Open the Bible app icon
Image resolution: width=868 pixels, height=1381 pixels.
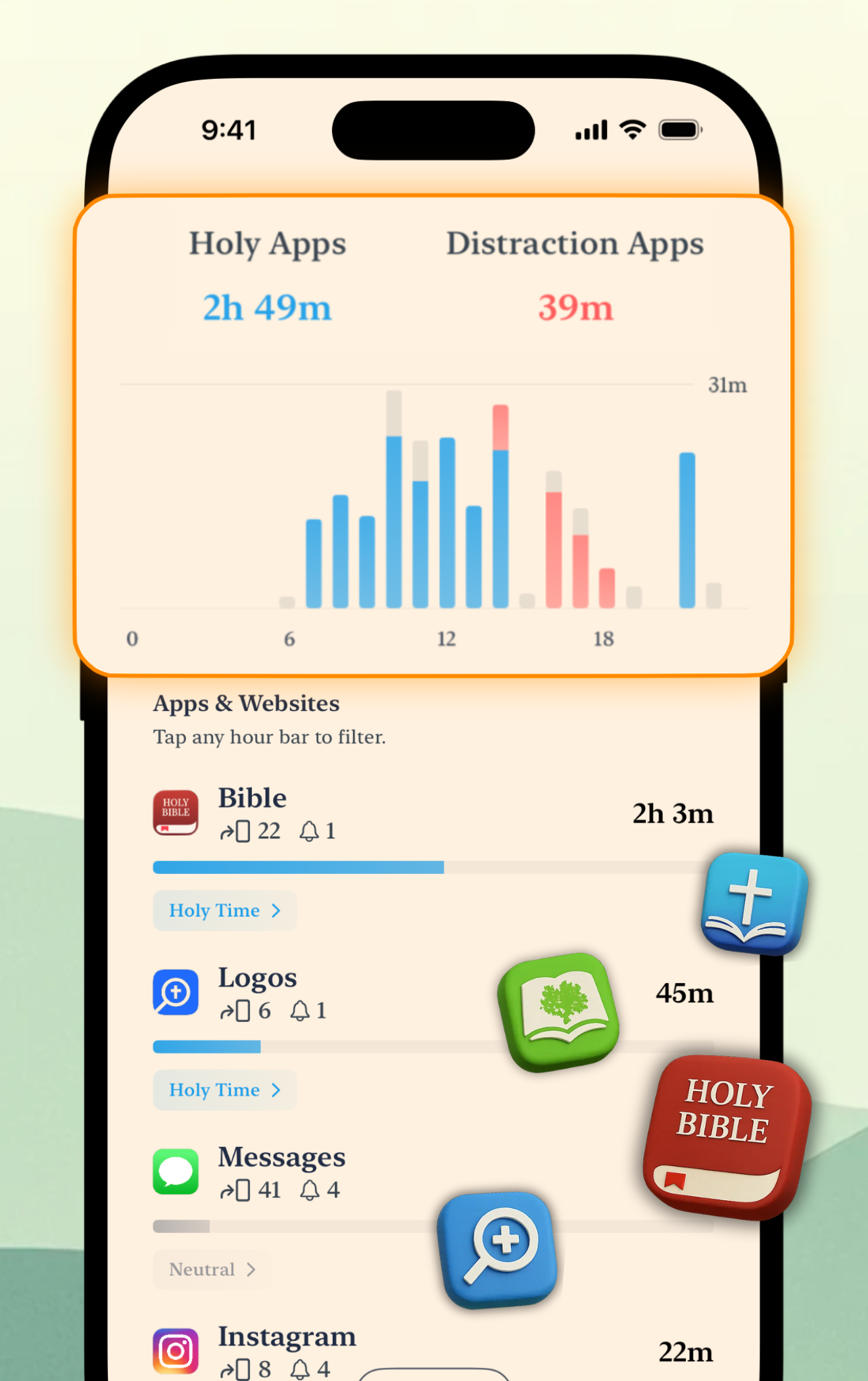click(174, 813)
